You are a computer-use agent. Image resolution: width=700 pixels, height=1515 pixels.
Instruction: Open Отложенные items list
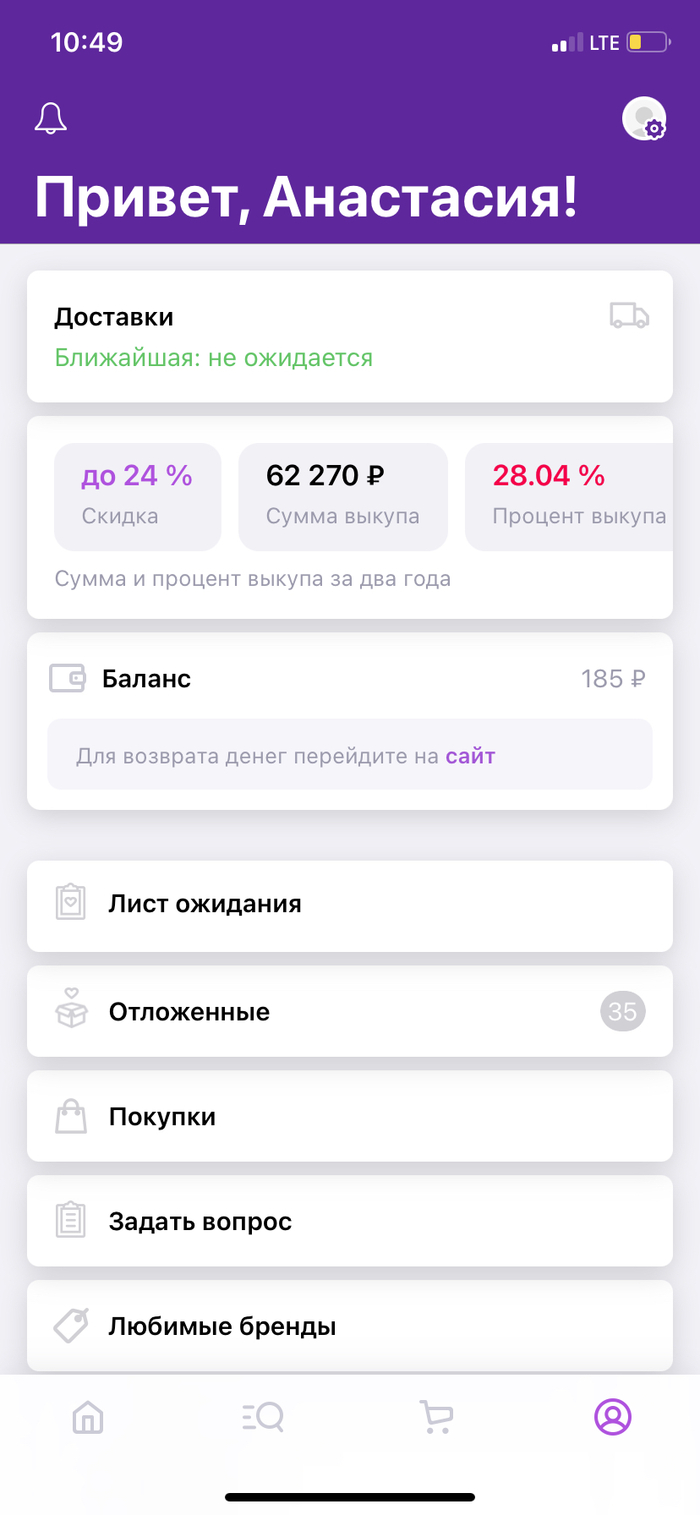[x=349, y=1012]
